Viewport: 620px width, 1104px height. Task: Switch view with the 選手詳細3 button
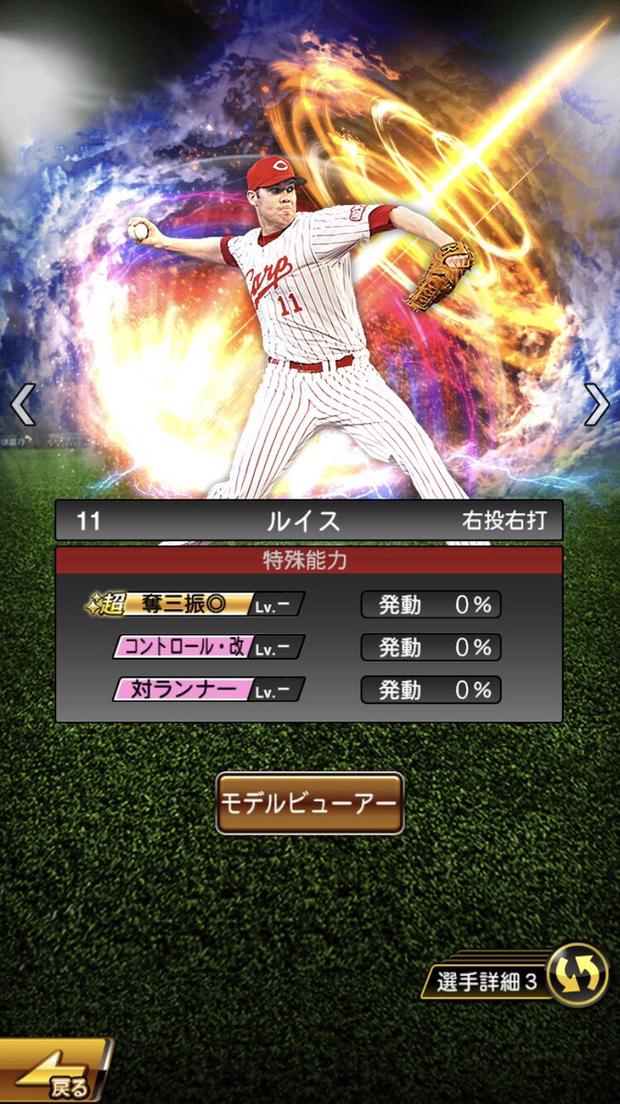[520, 978]
